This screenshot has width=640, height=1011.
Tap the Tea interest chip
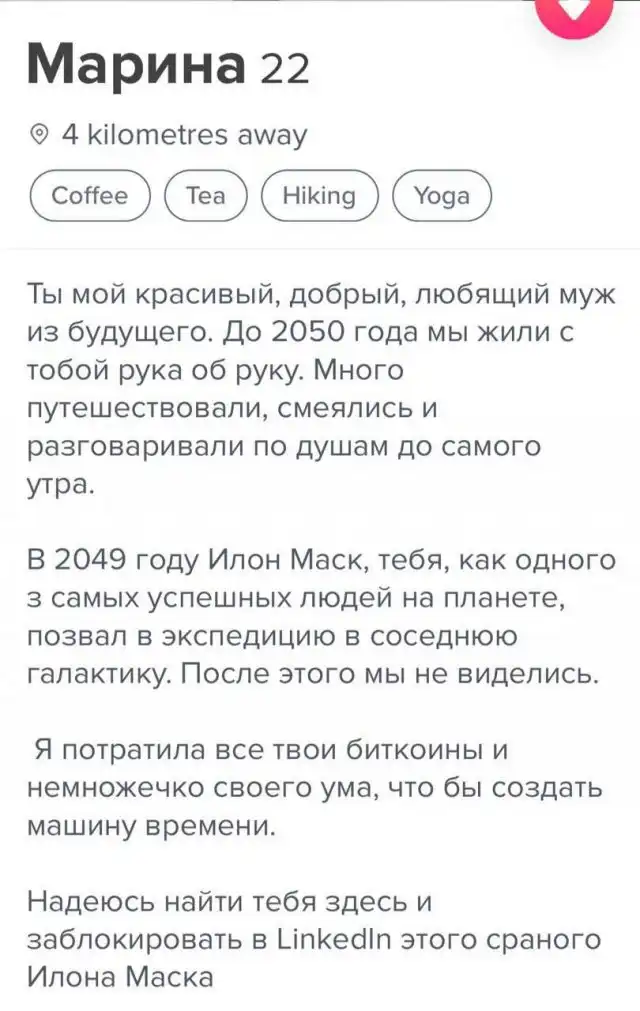coord(206,195)
